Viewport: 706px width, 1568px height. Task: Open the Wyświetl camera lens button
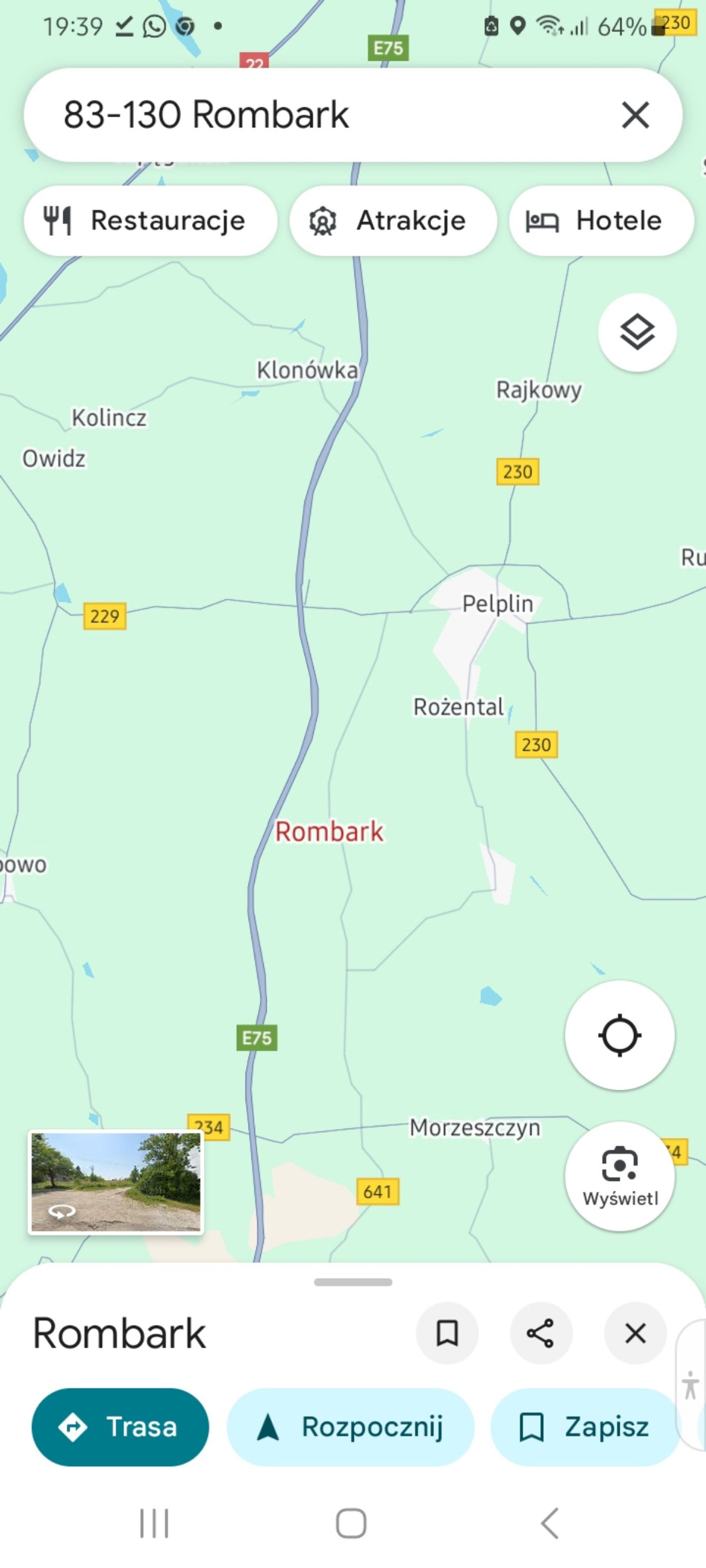click(620, 1176)
